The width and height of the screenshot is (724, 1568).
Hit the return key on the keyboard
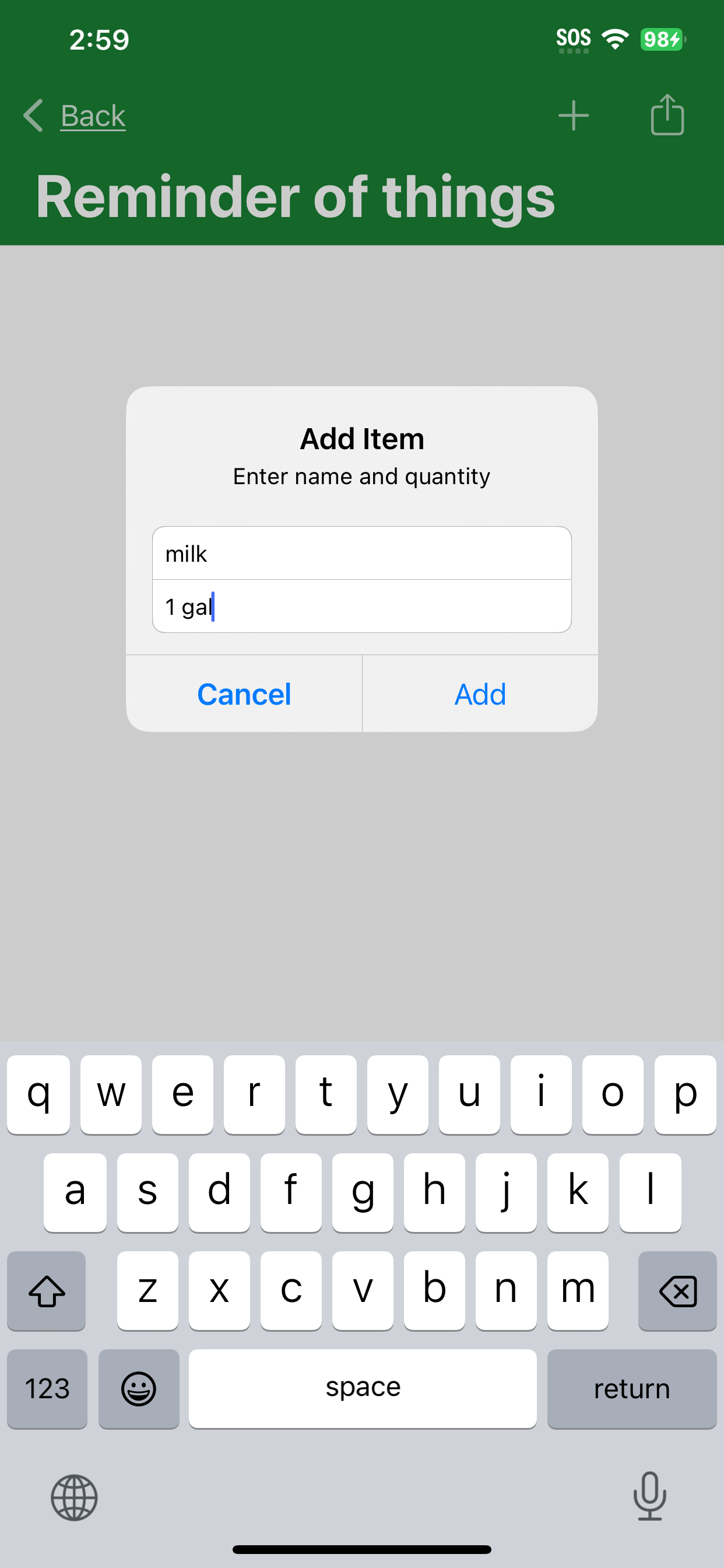pos(631,1388)
